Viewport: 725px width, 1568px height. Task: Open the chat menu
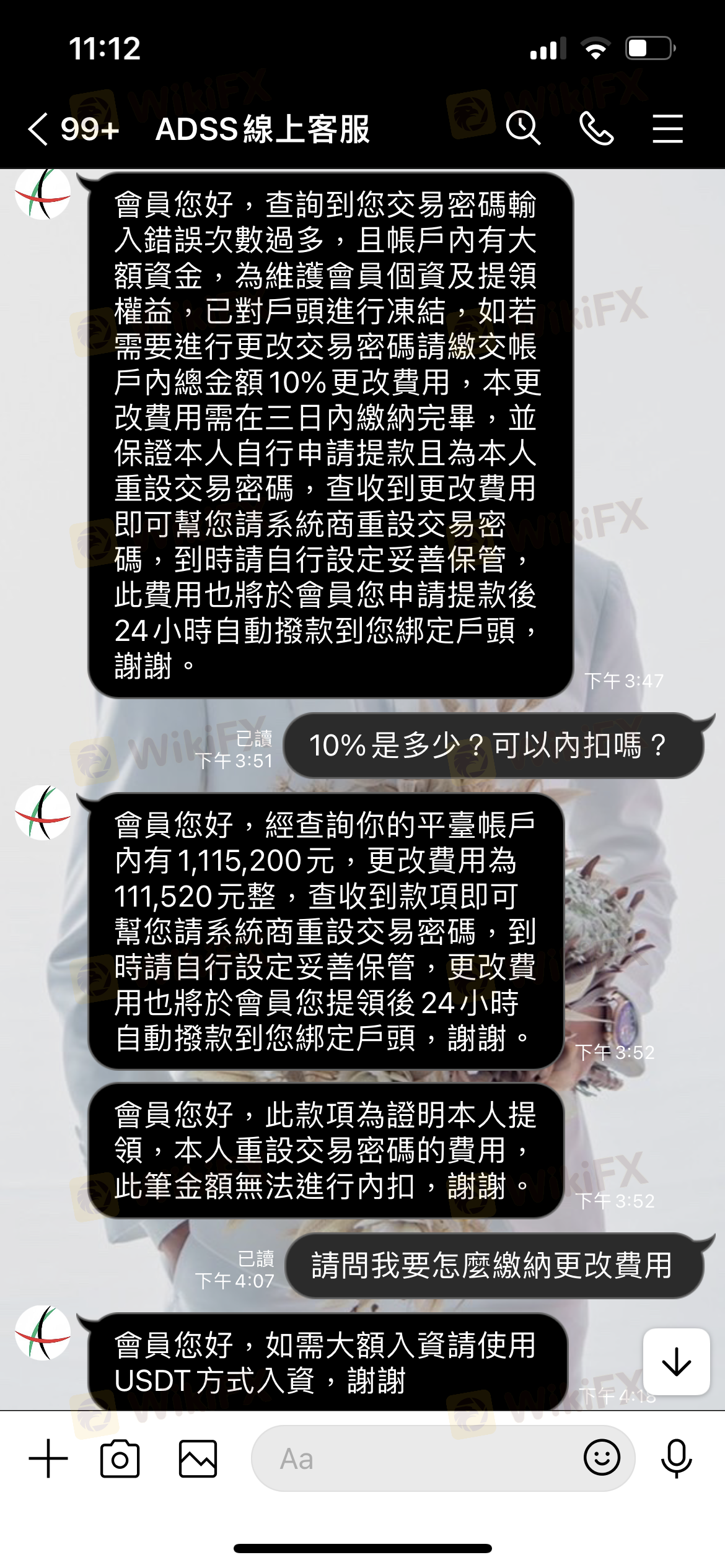pos(667,129)
